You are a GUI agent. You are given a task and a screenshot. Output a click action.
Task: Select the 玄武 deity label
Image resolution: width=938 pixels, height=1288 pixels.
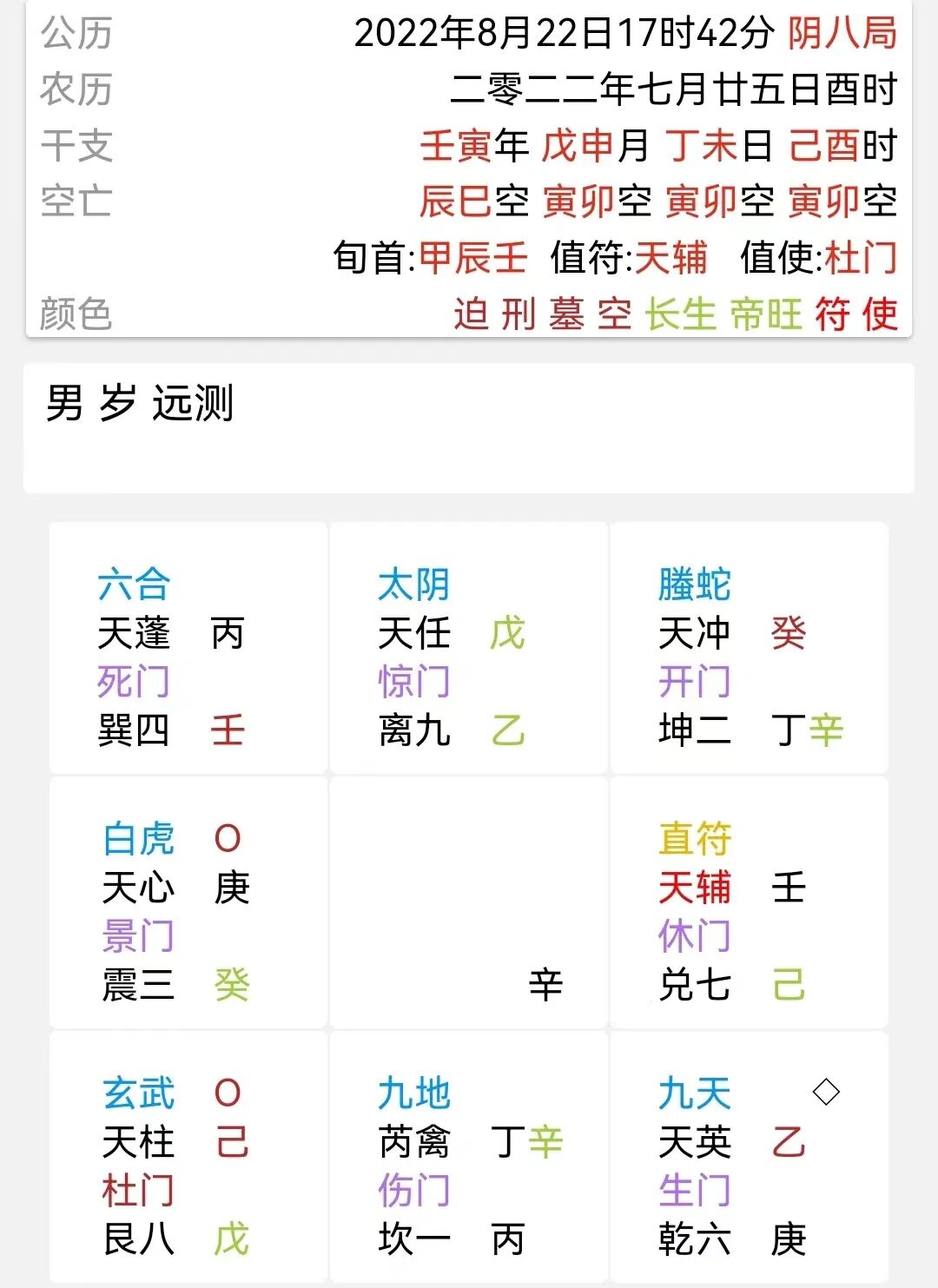point(135,1092)
